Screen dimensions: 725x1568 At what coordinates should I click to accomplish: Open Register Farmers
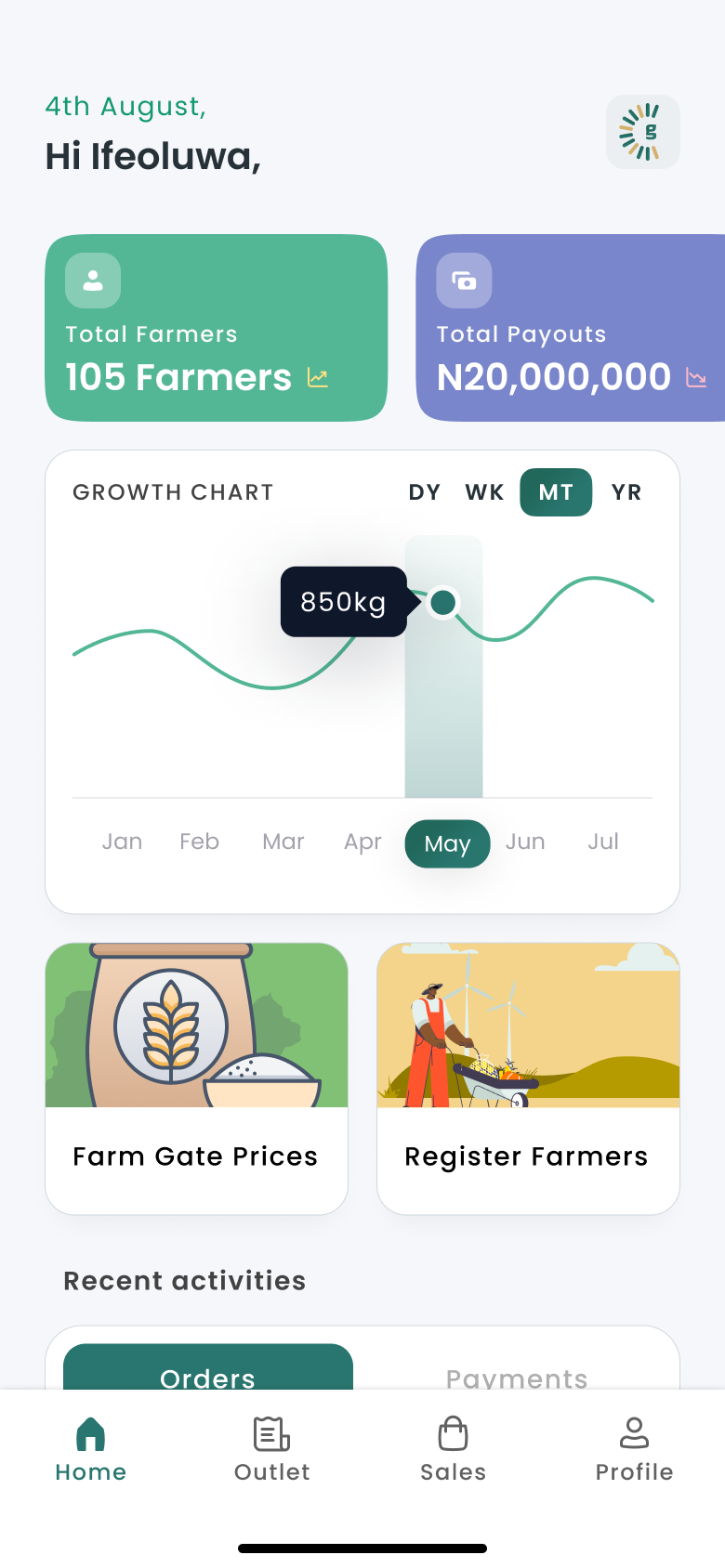[528, 1078]
